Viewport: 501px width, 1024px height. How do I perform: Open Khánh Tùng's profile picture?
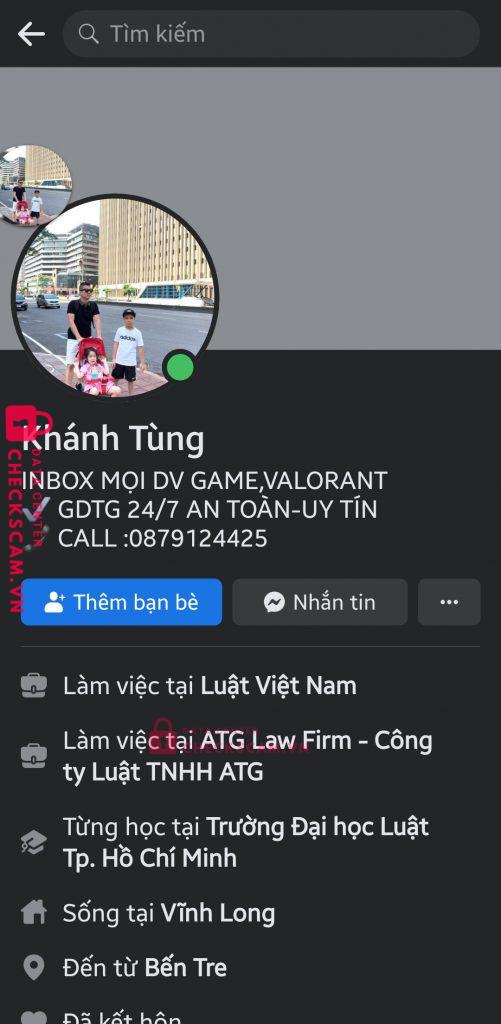click(115, 296)
